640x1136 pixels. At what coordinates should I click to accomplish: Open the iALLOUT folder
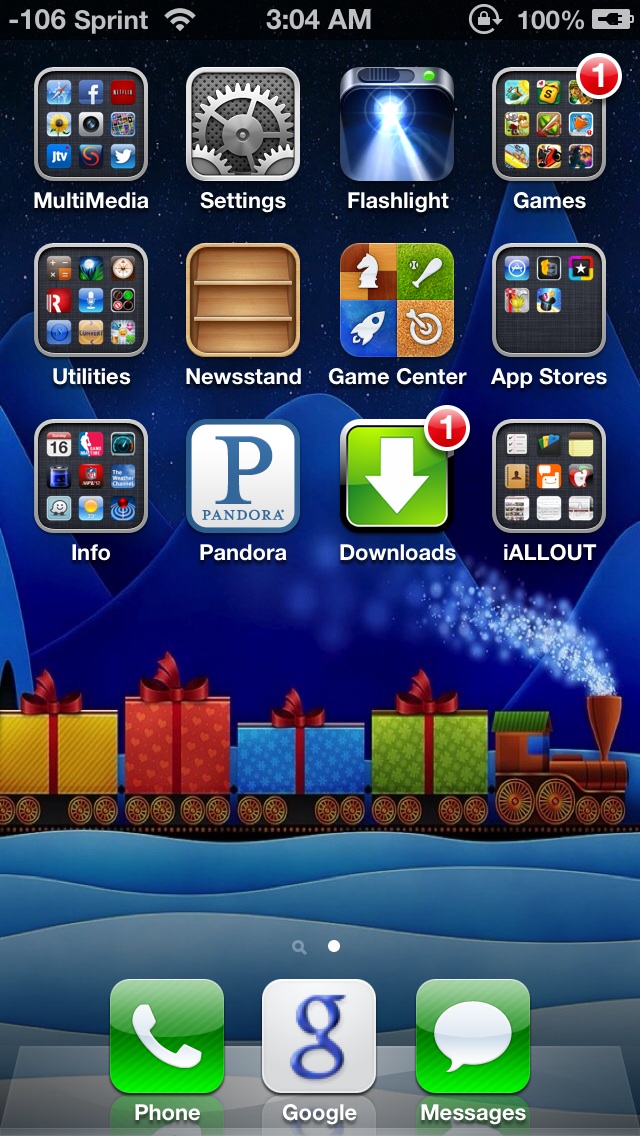[549, 476]
